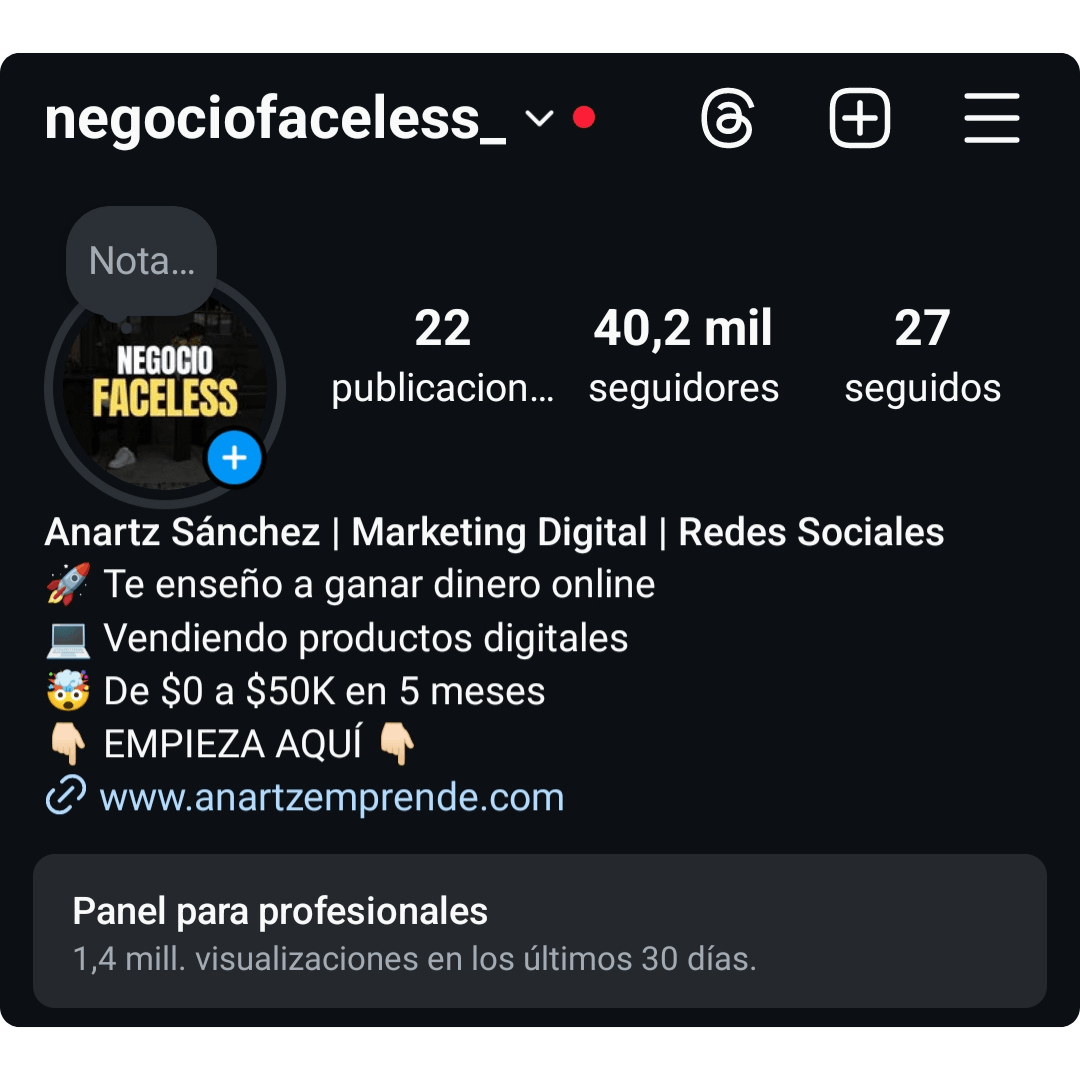Open the www.anartzemprende.com link

pos(331,798)
